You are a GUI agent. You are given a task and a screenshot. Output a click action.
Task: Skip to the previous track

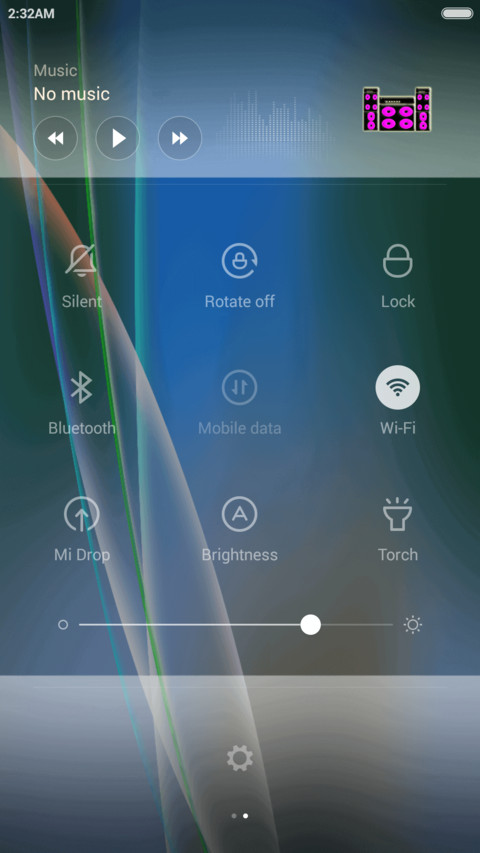tap(56, 138)
